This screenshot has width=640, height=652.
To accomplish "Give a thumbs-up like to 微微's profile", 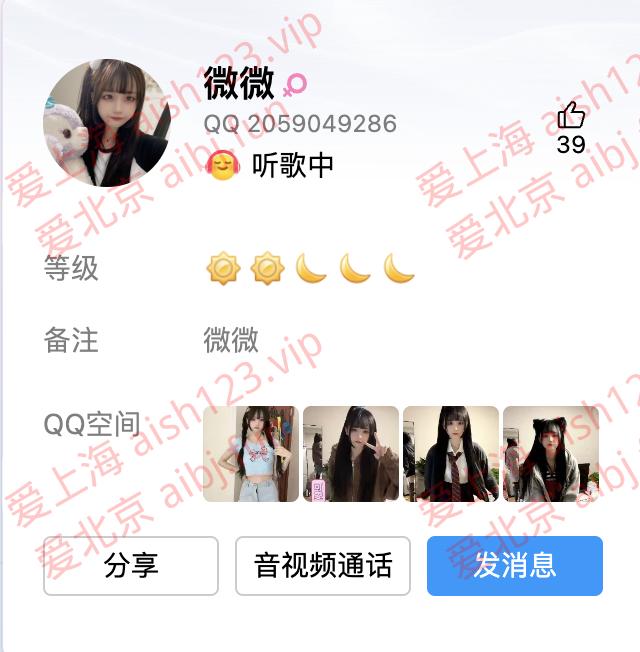I will point(571,116).
